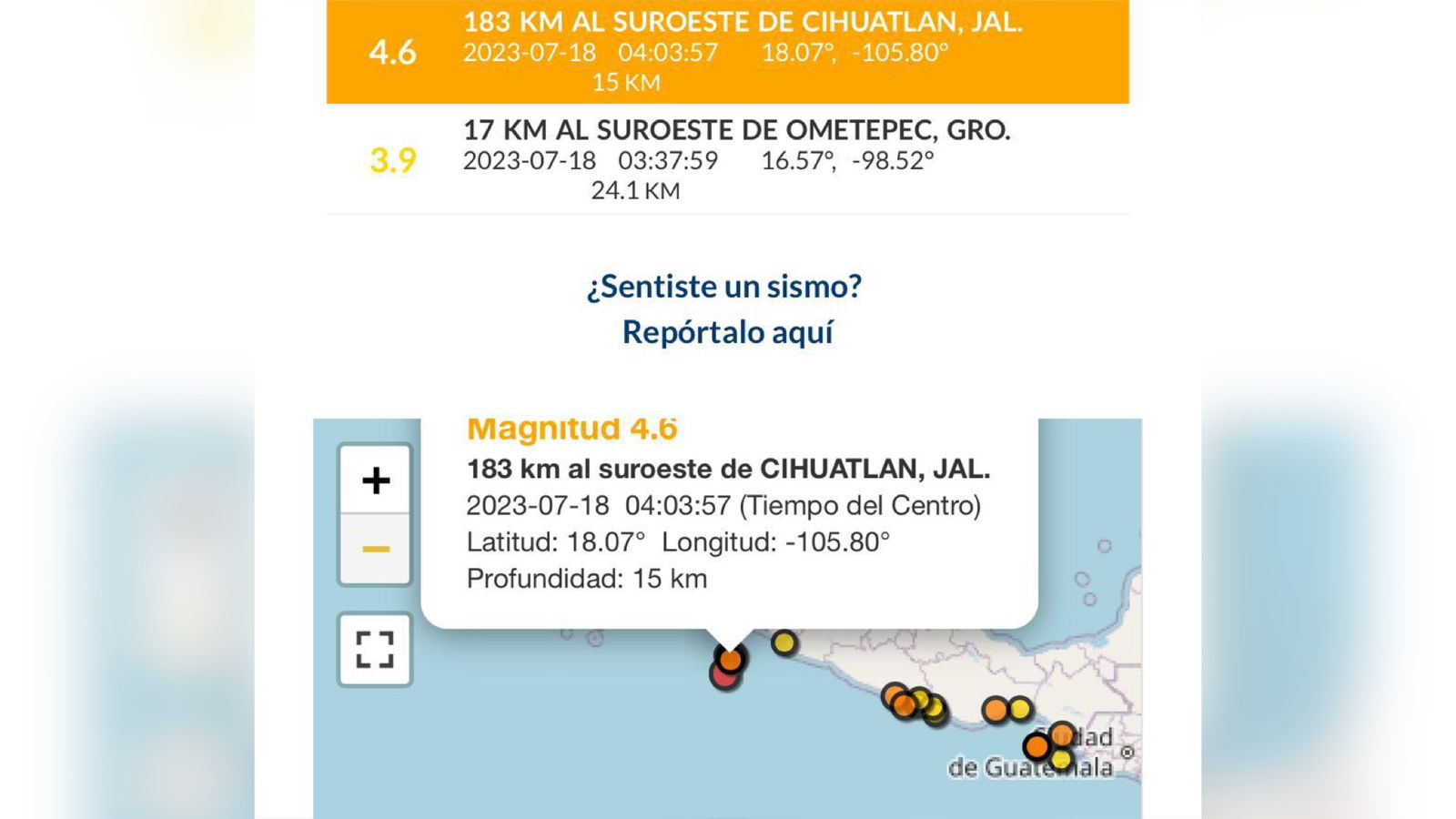Select the 4.6 Cihuatlan, Jal. earthquake row
Screen dimensions: 1456x819
[727, 51]
